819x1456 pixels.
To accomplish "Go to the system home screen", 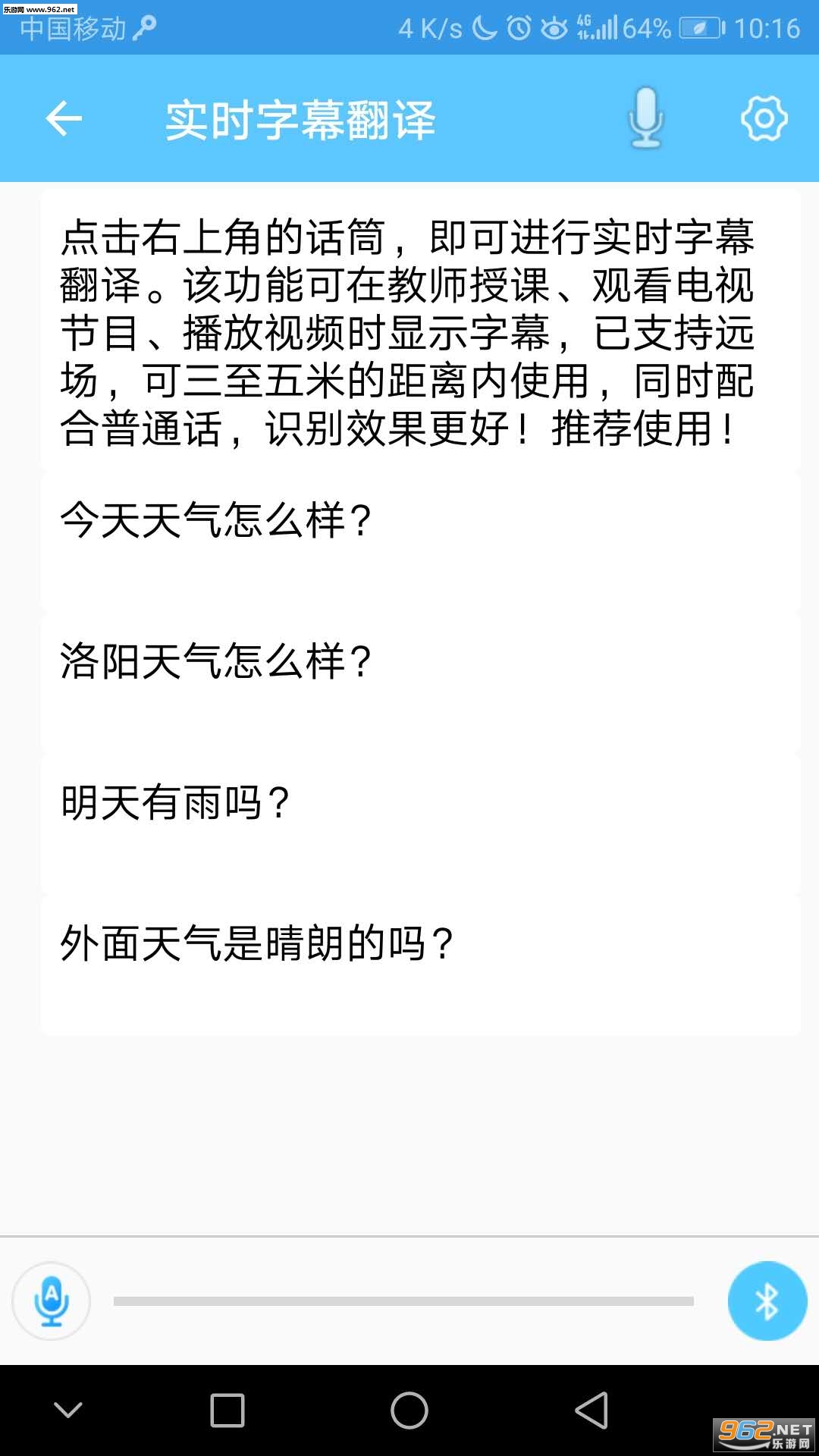I will [409, 1410].
